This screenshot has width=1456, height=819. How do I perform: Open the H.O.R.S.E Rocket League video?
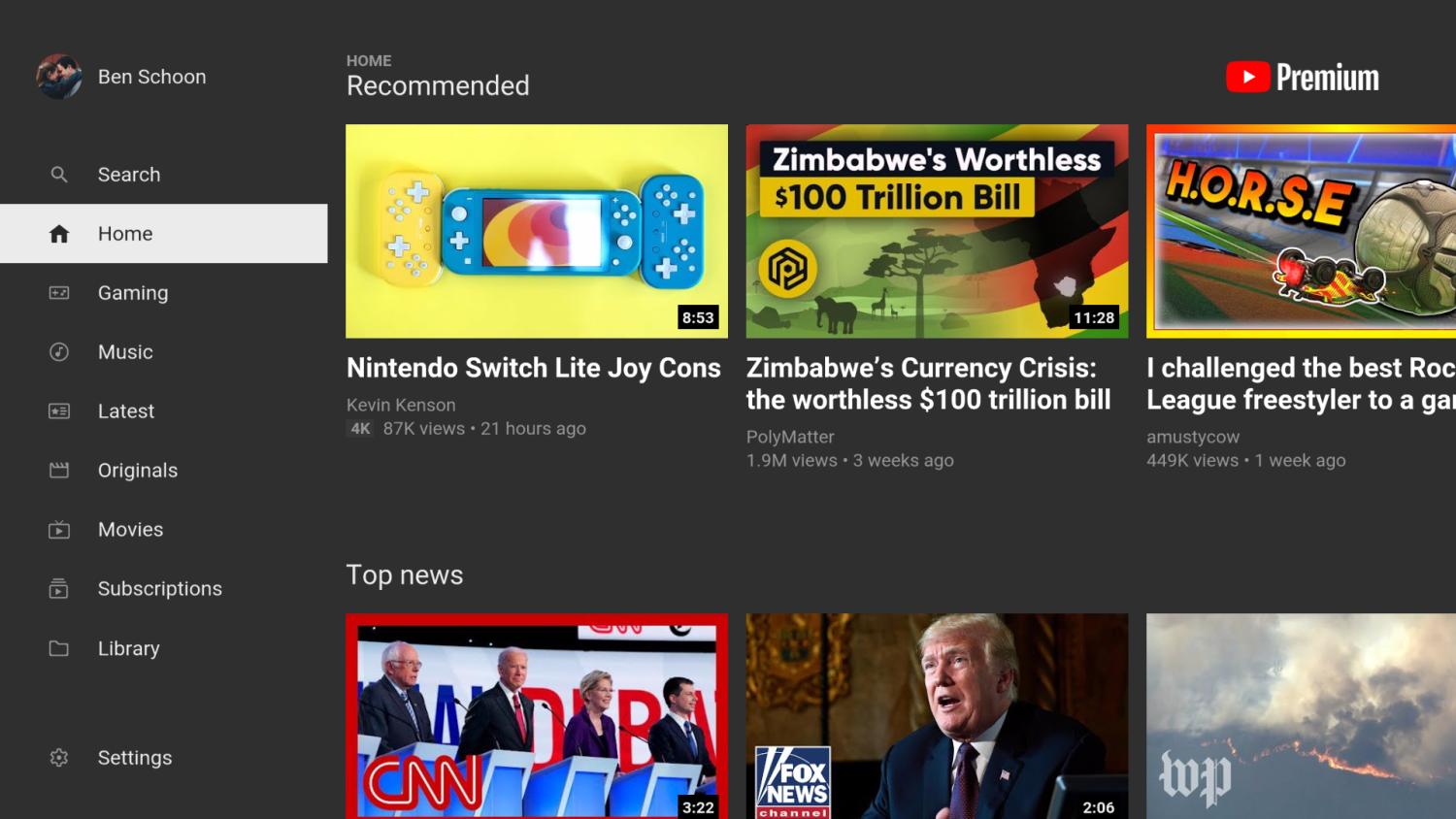1301,231
